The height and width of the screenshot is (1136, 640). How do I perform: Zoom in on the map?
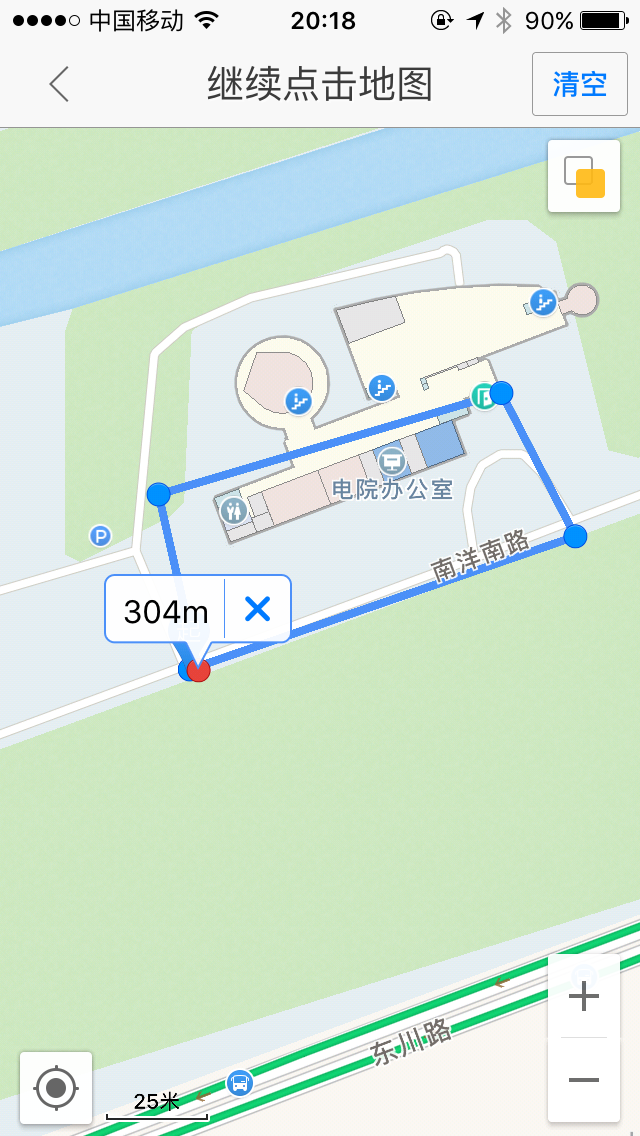[583, 996]
